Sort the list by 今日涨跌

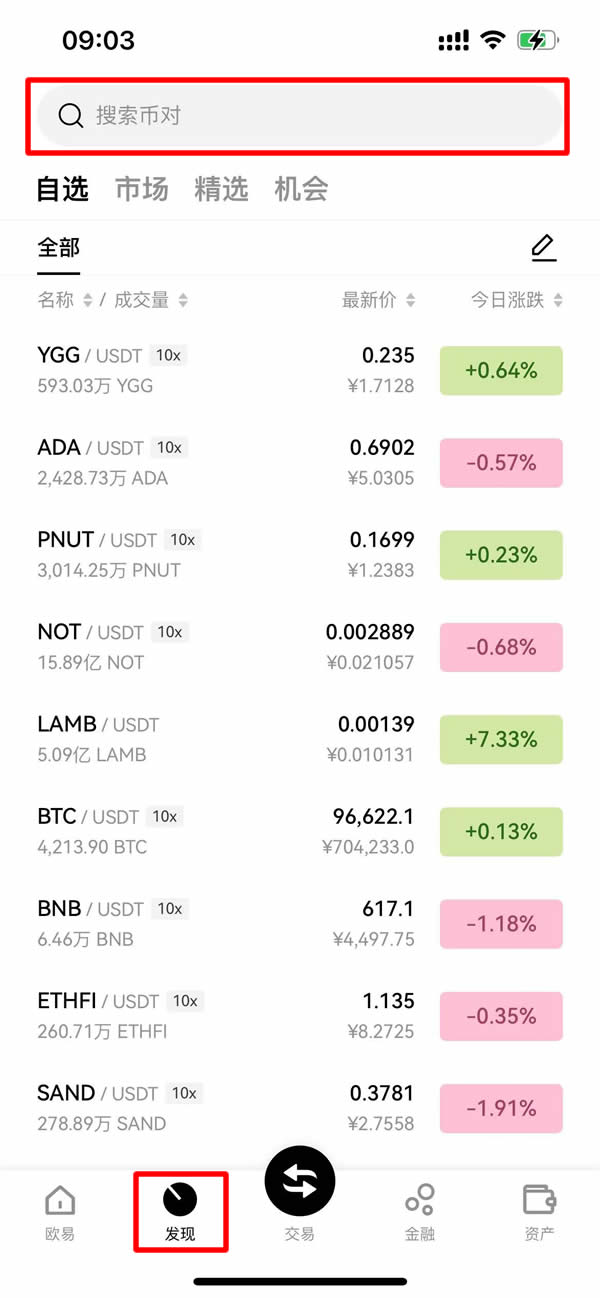[516, 300]
